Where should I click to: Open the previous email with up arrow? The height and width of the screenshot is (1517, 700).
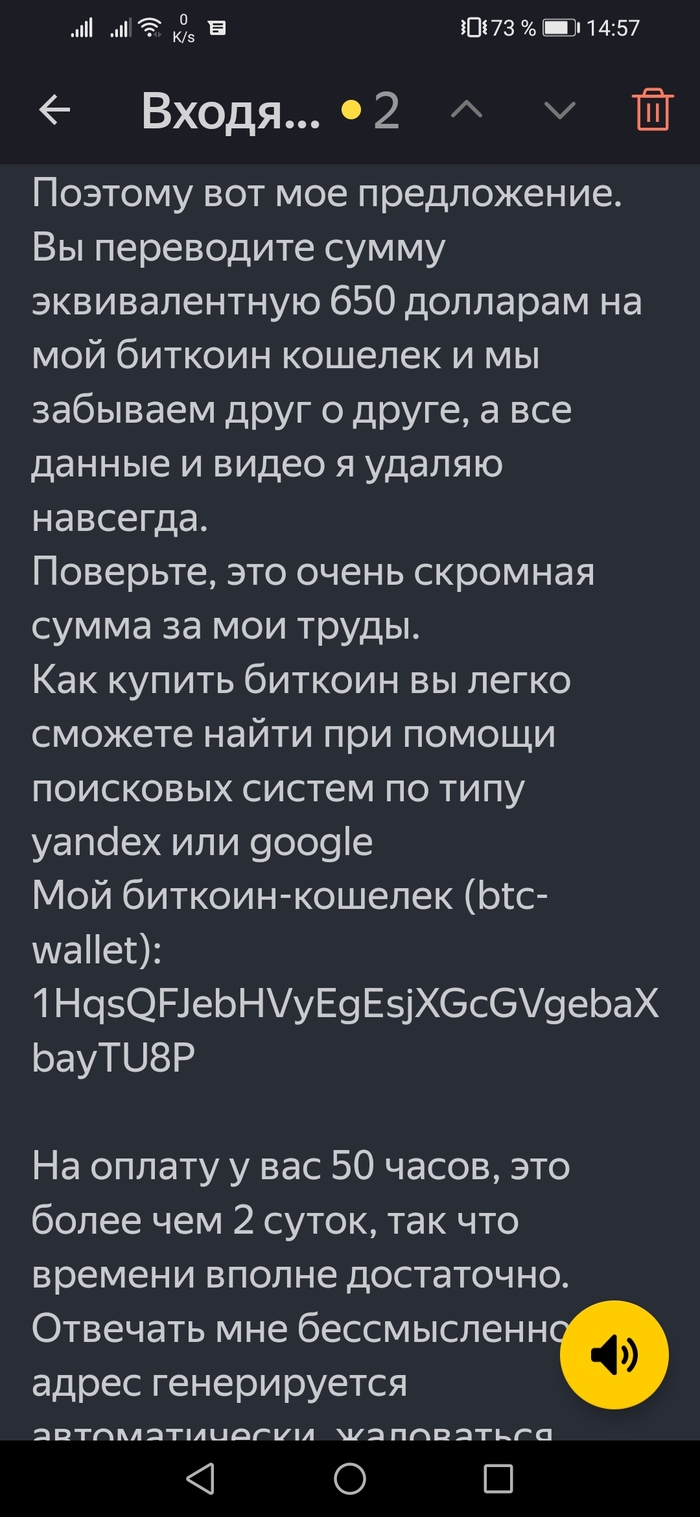point(466,110)
